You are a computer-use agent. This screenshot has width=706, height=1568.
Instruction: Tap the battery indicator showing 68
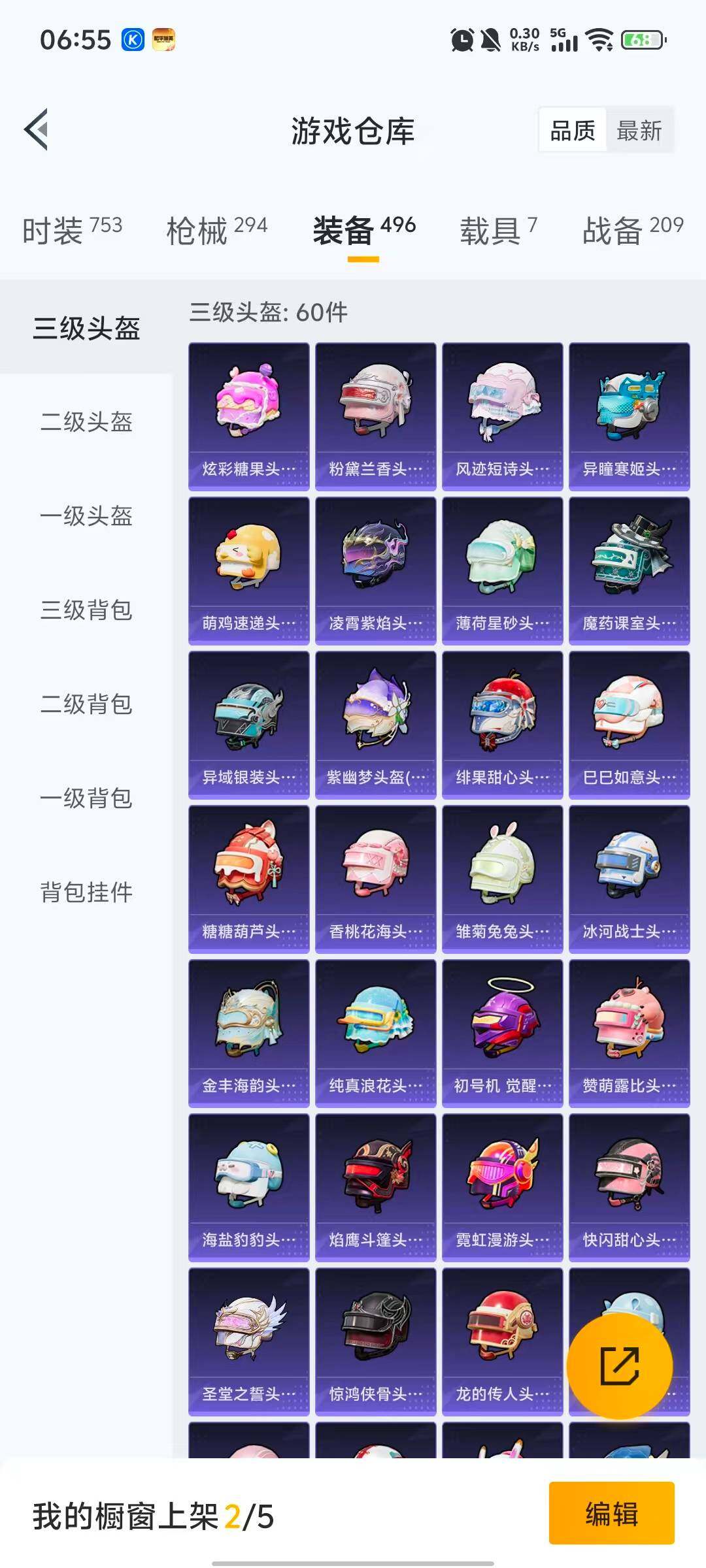641,41
